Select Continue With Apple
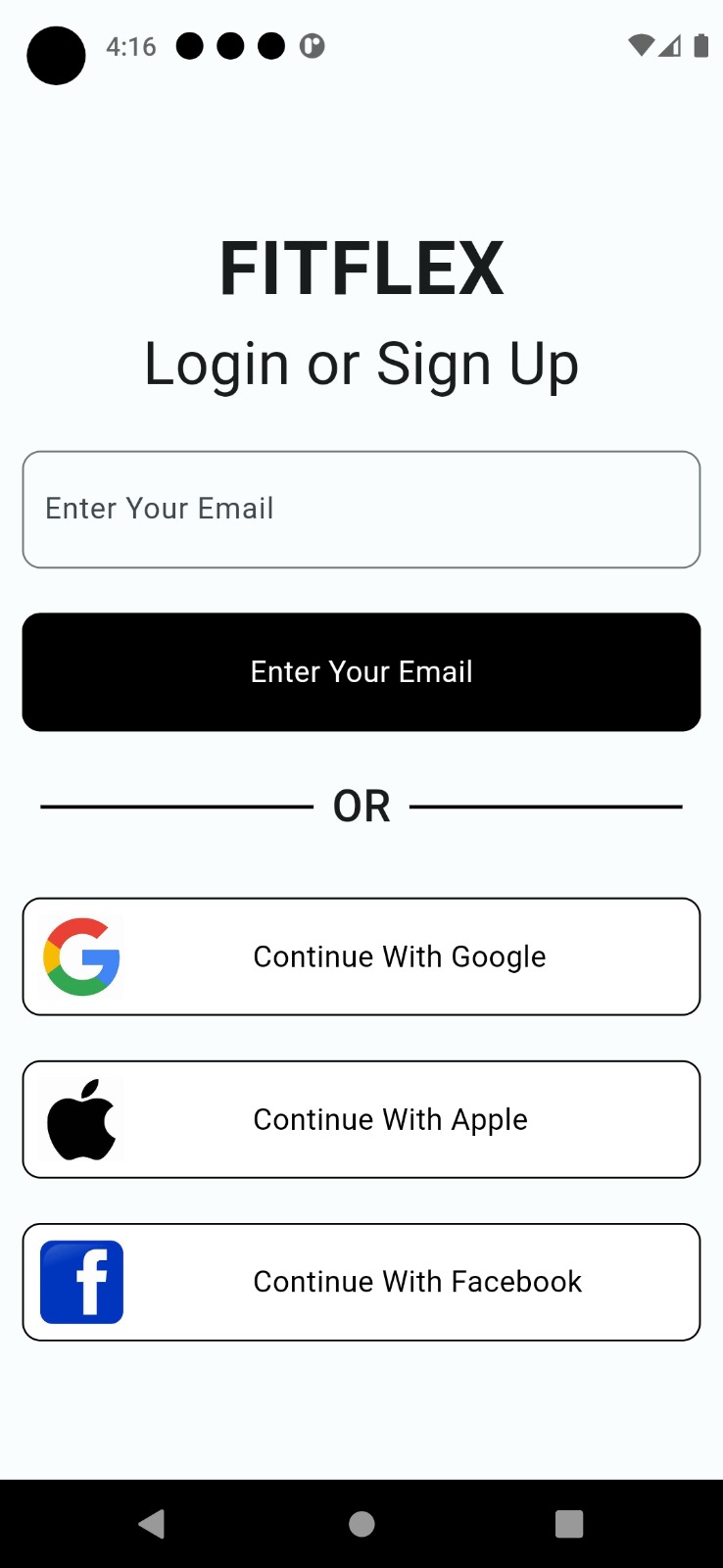723x1568 pixels. (x=361, y=1118)
